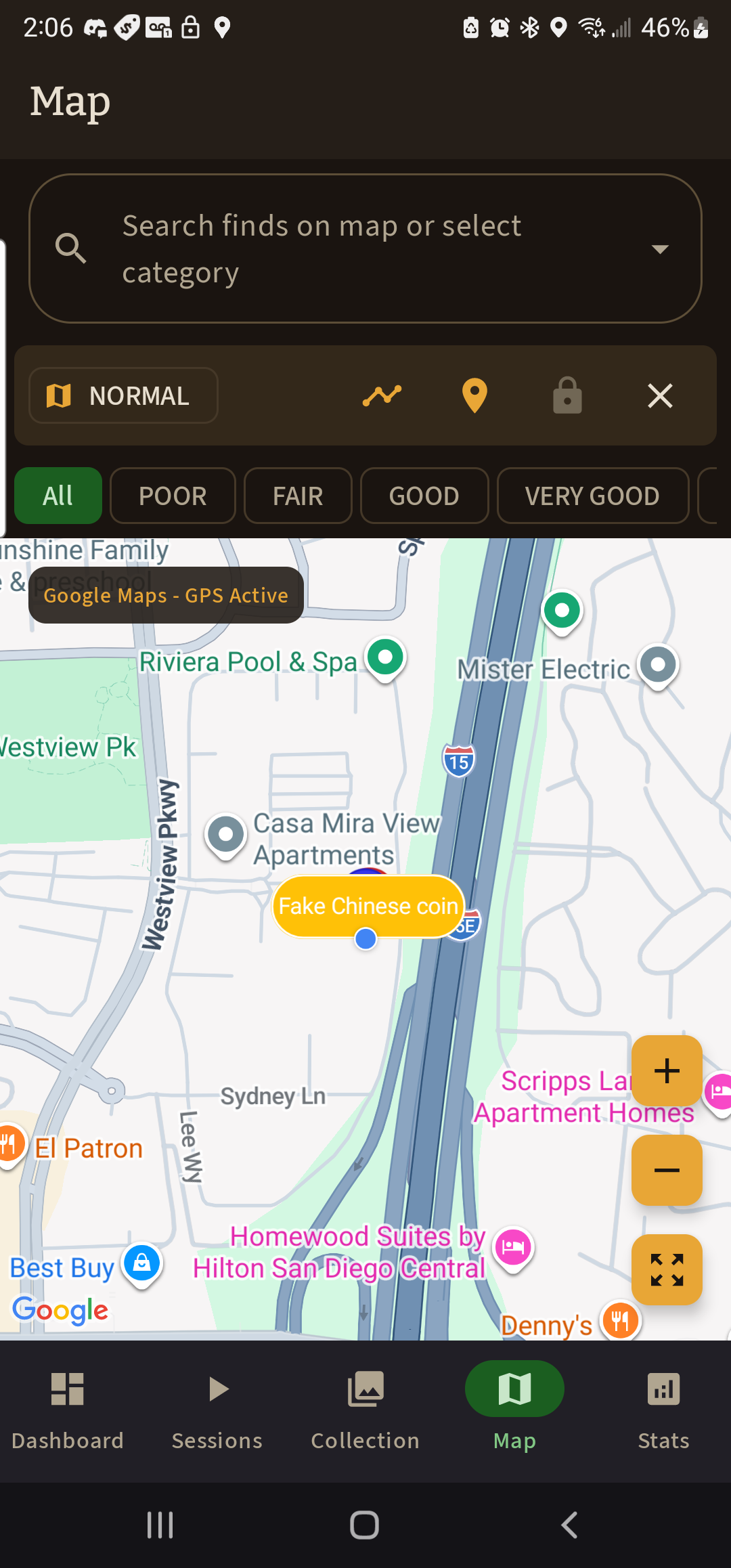Select the POOR condition filter chip
The width and height of the screenshot is (731, 1568).
[x=173, y=496]
